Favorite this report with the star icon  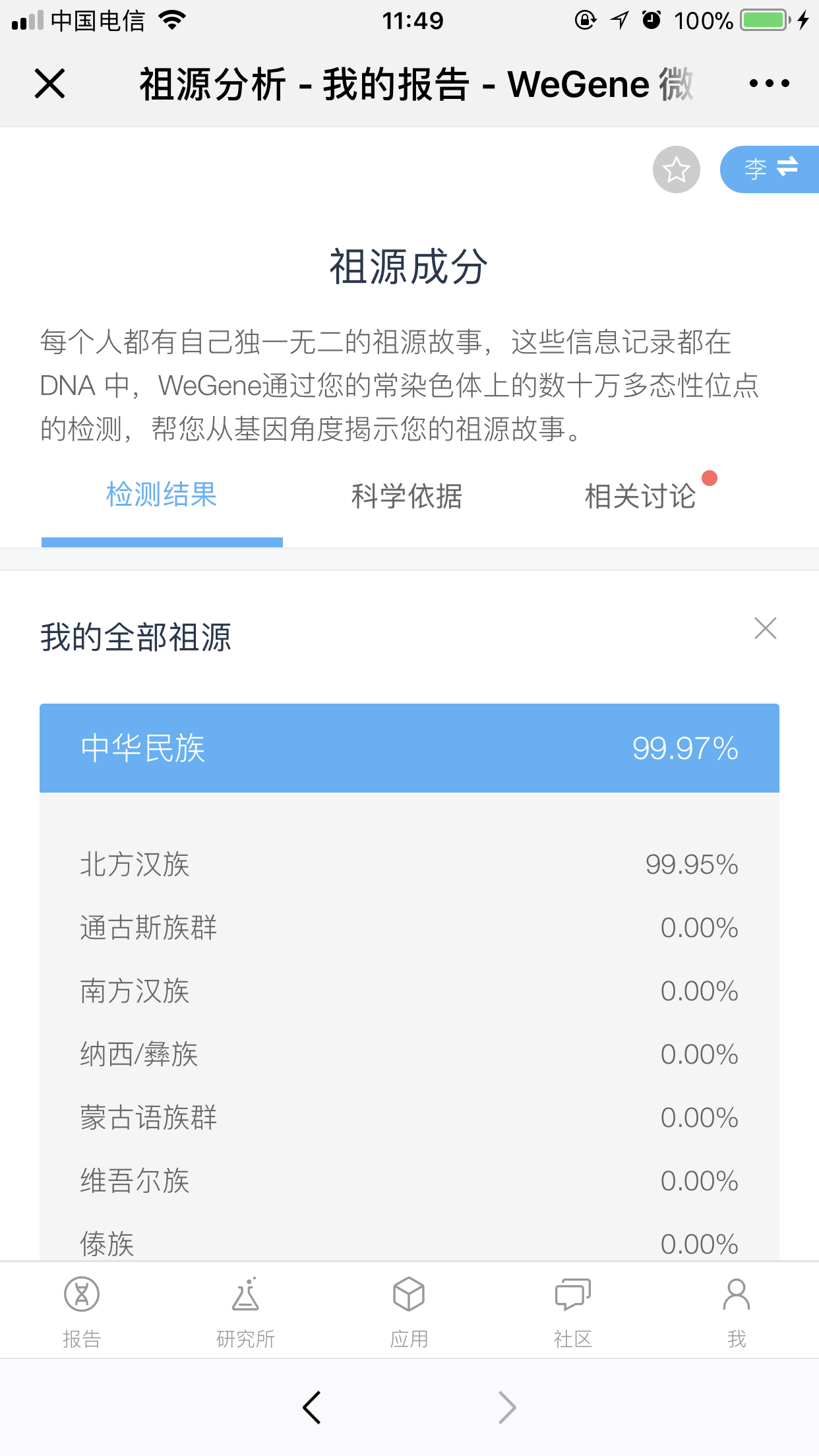tap(676, 169)
